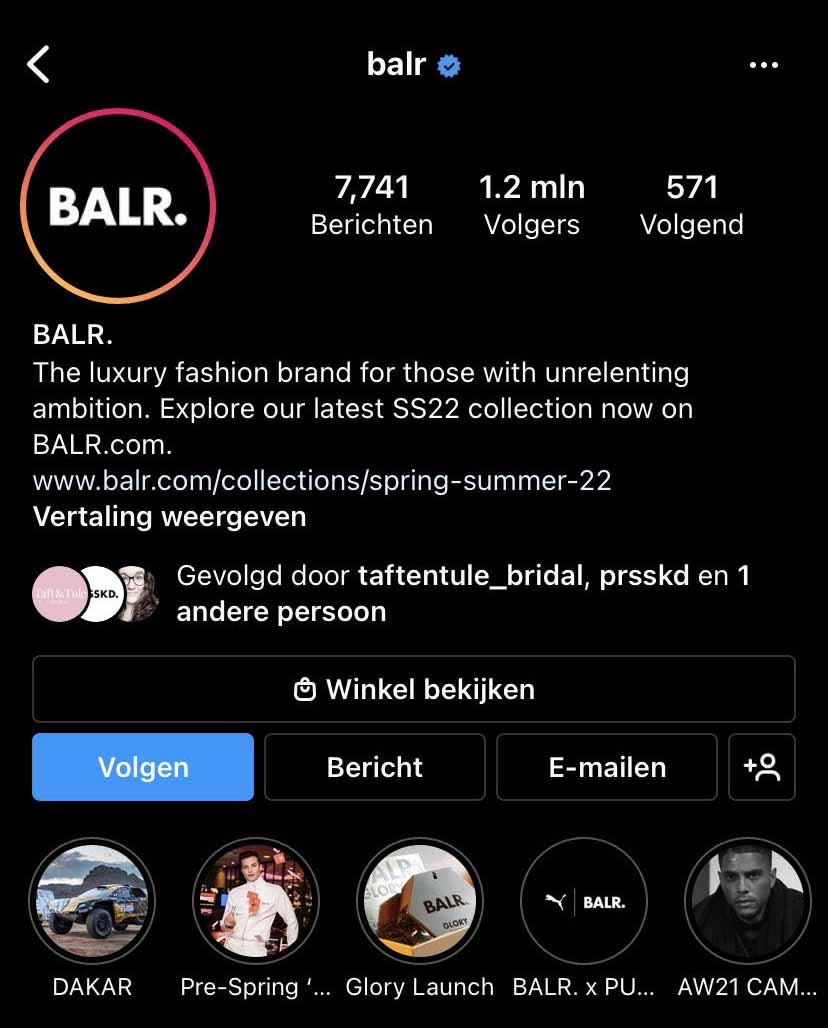
Task: Open the three-dot options menu
Action: coord(764,64)
